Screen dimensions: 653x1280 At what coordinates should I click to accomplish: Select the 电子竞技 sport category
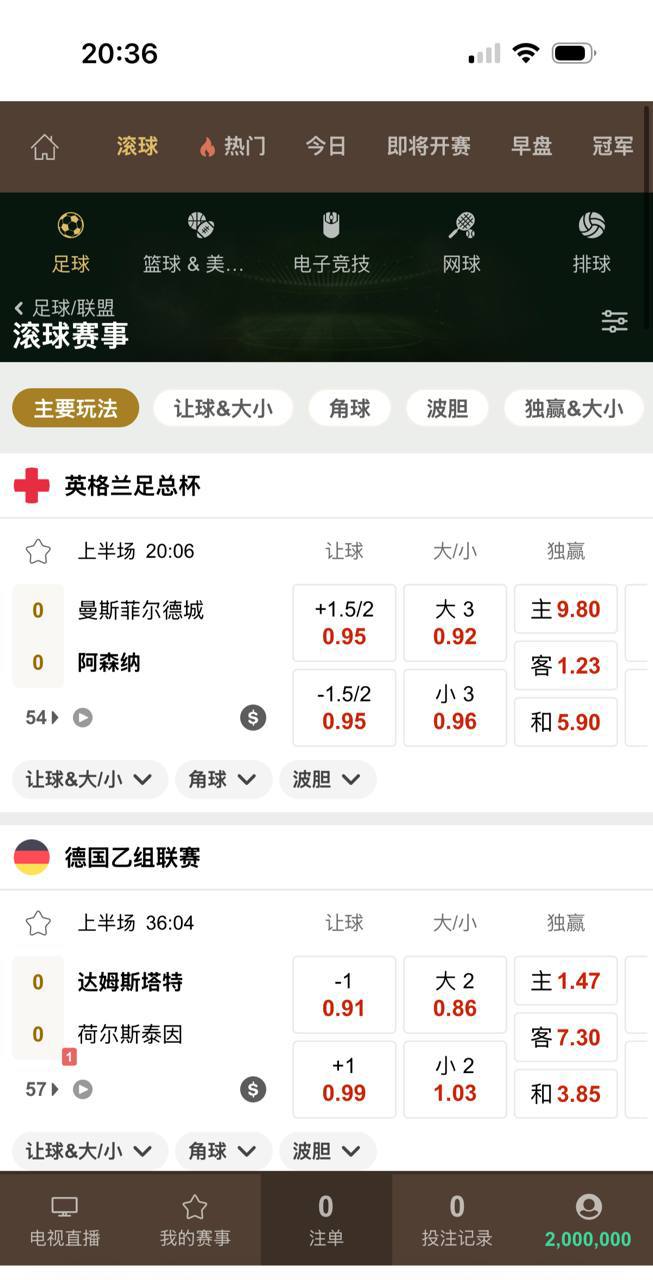[331, 243]
